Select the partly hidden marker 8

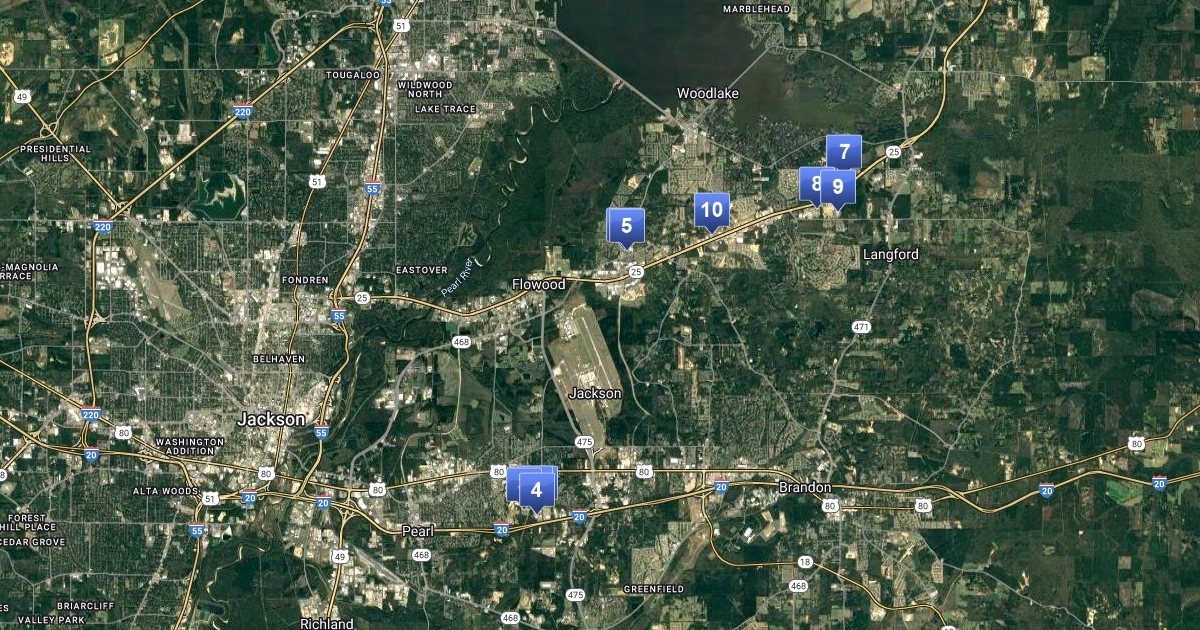809,185
